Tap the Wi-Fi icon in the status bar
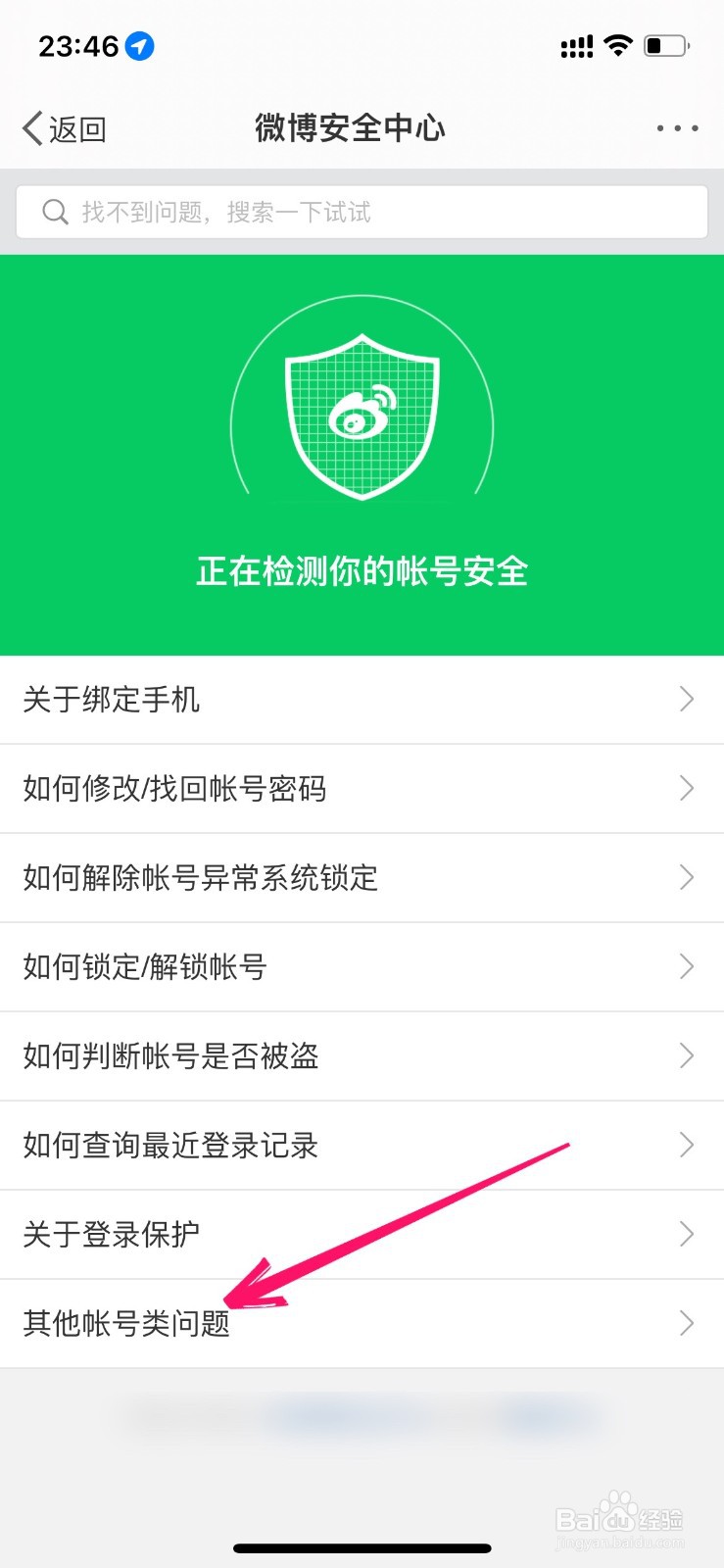 [x=618, y=45]
